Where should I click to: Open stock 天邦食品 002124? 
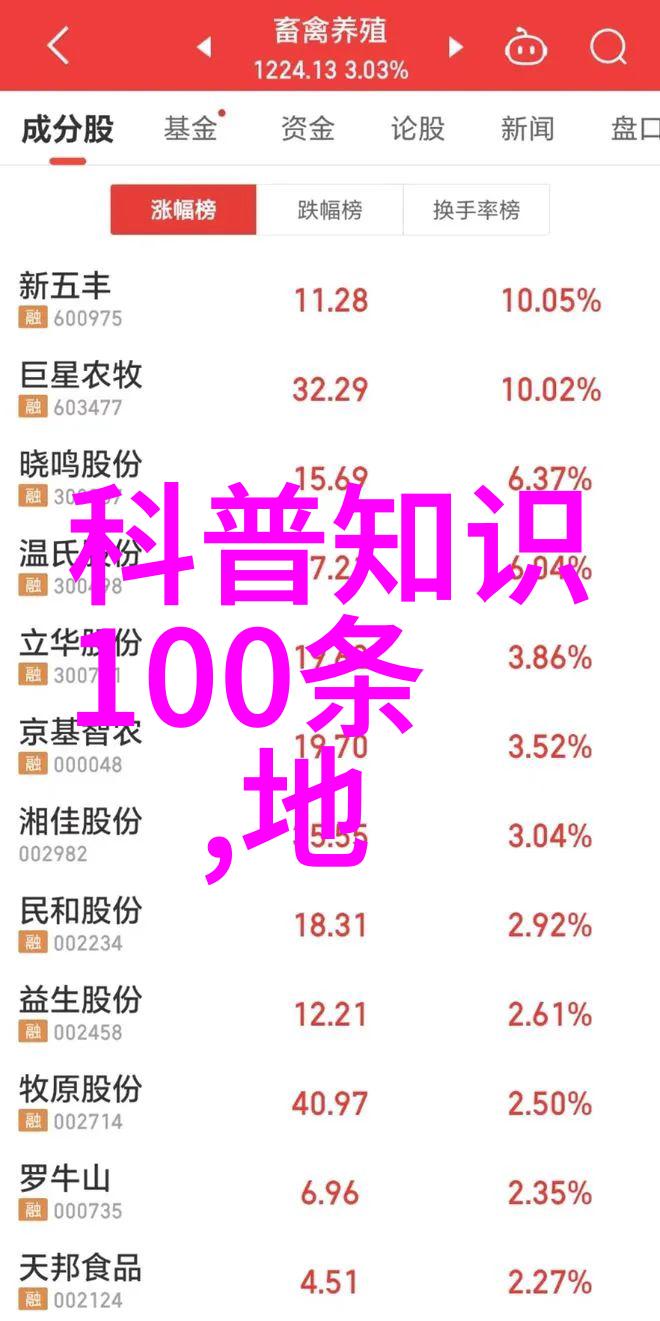point(80,1280)
